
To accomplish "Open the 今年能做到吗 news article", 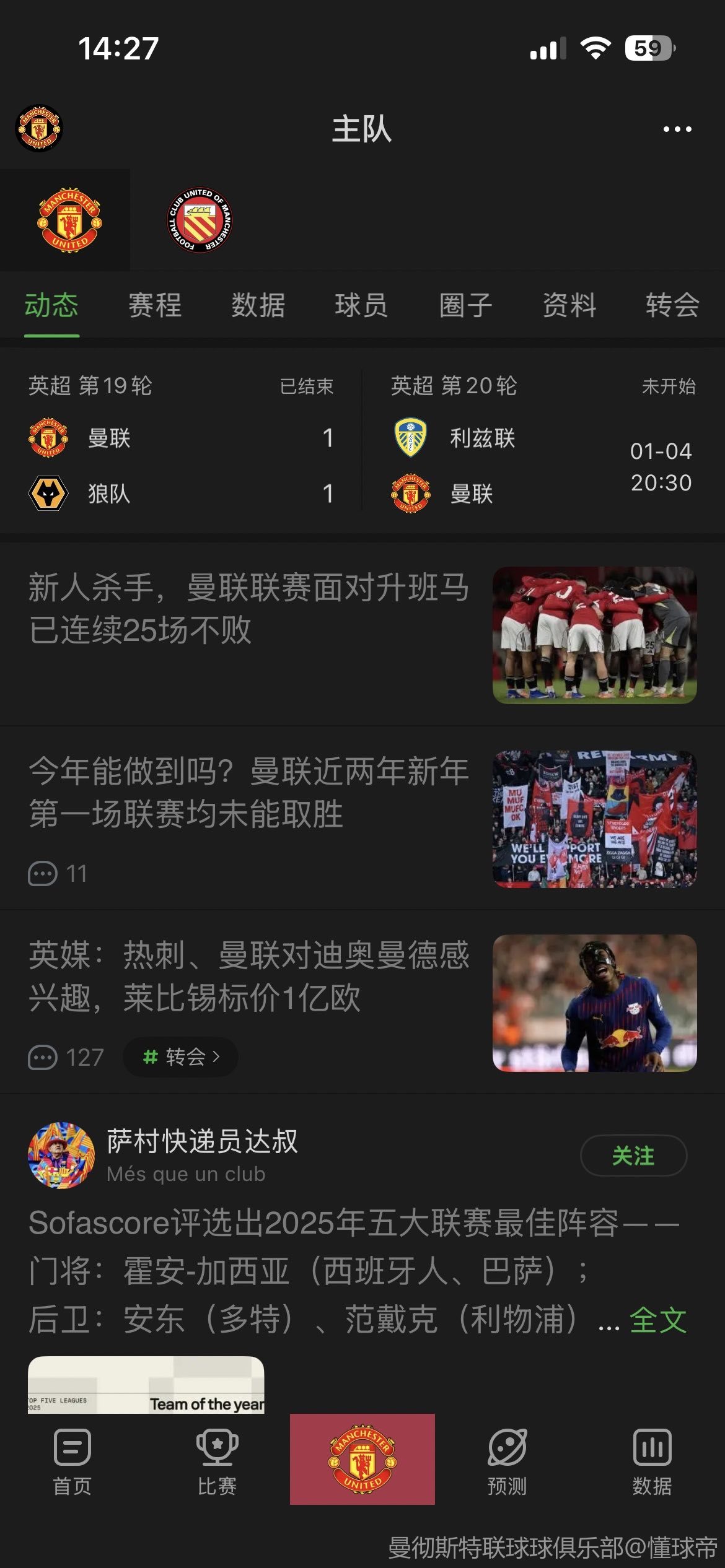I will pos(249,792).
